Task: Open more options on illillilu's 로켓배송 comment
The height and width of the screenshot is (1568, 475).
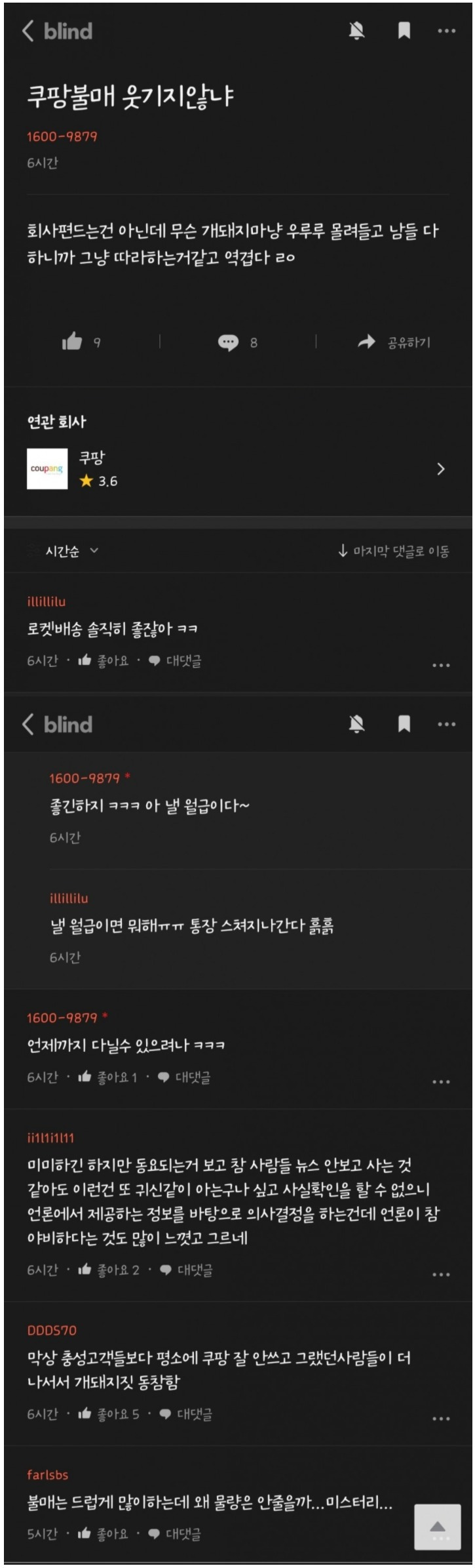Action: pos(441,665)
